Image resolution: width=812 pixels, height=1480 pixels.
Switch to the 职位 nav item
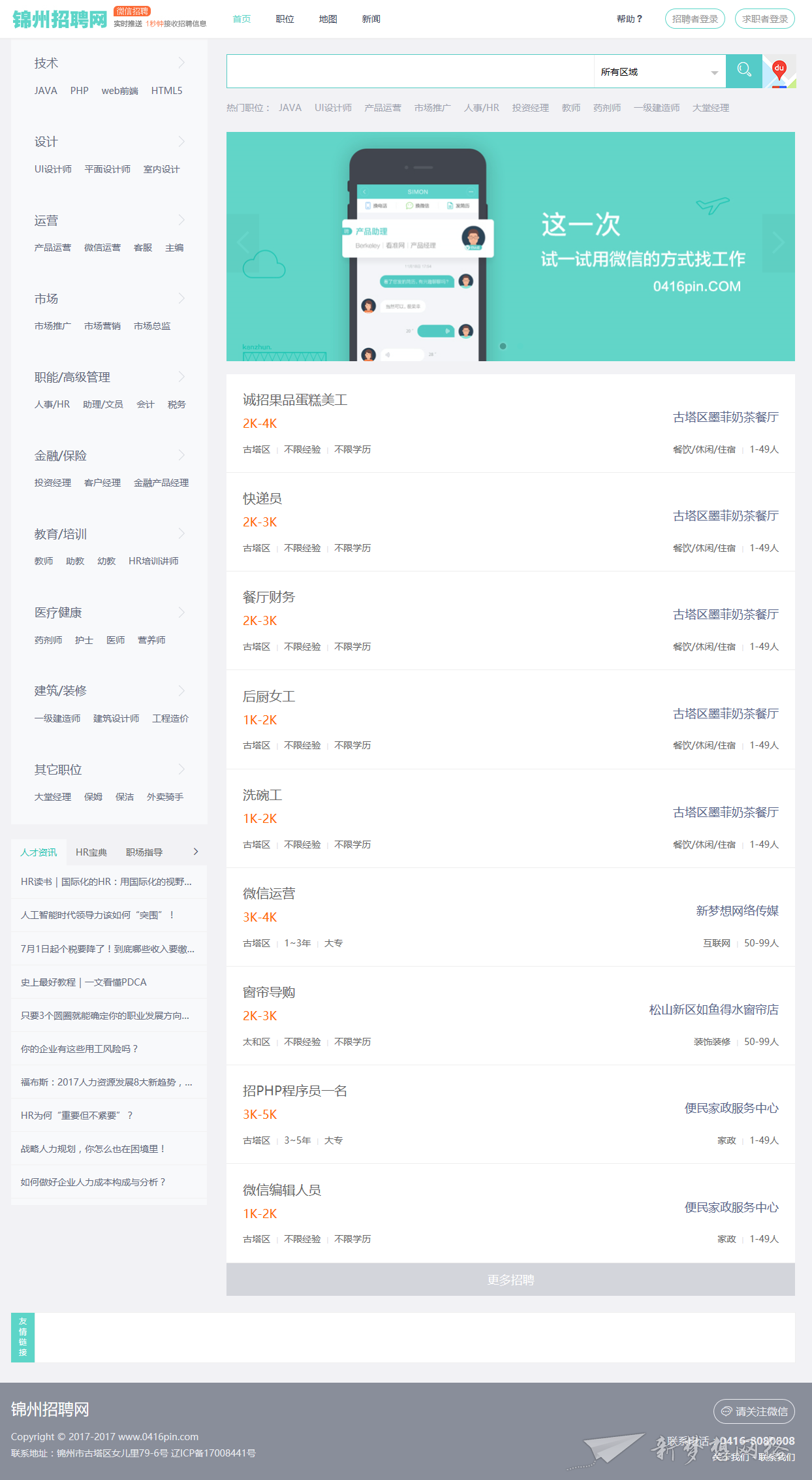pos(285,19)
